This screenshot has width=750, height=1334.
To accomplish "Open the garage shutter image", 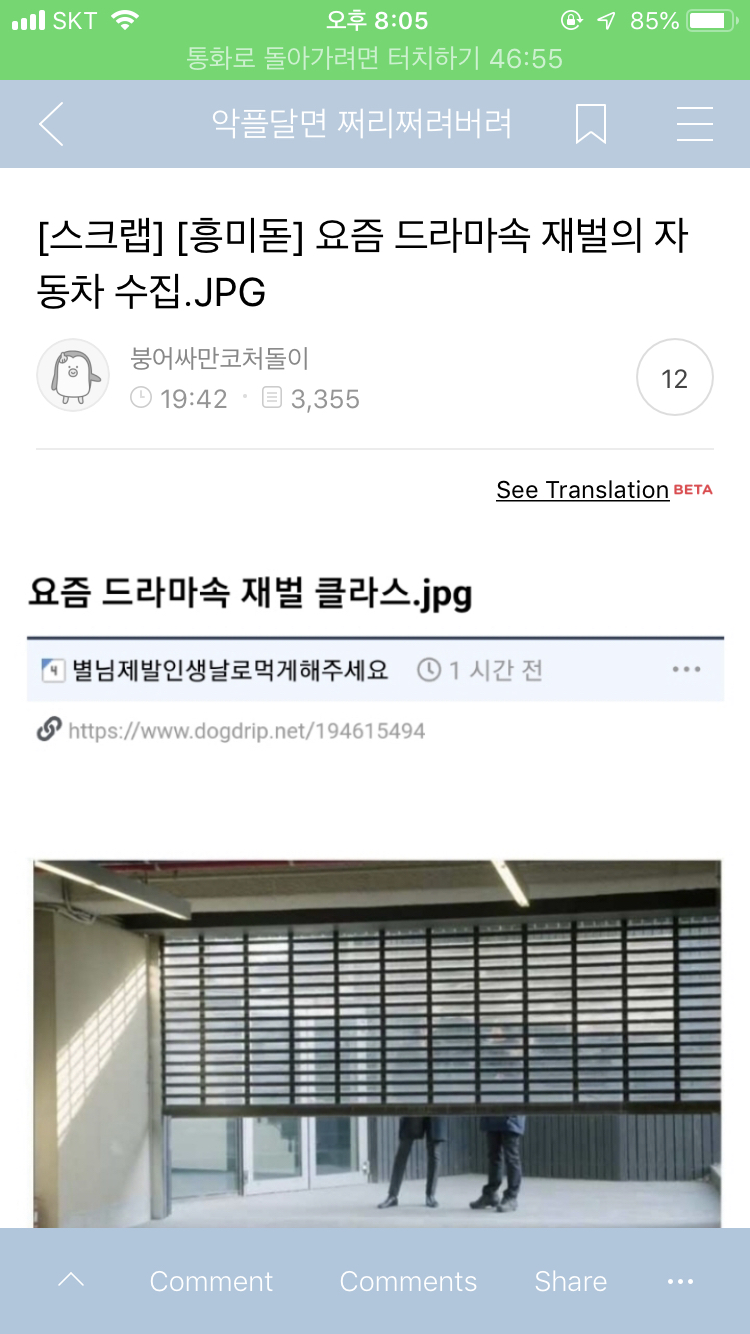I will [x=377, y=1043].
